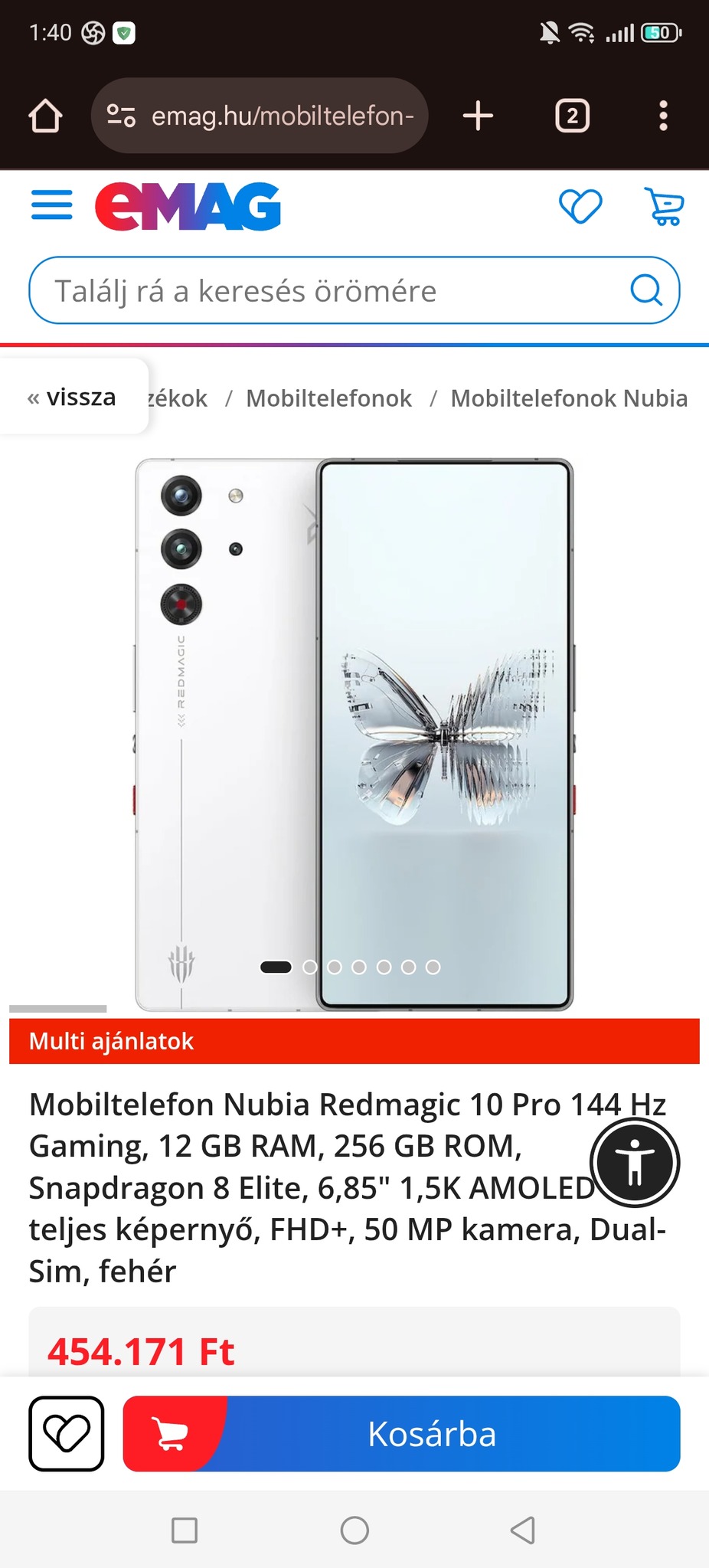This screenshot has height=1568, width=709.
Task: Open the eMAG hamburger menu
Action: pyautogui.click(x=51, y=205)
